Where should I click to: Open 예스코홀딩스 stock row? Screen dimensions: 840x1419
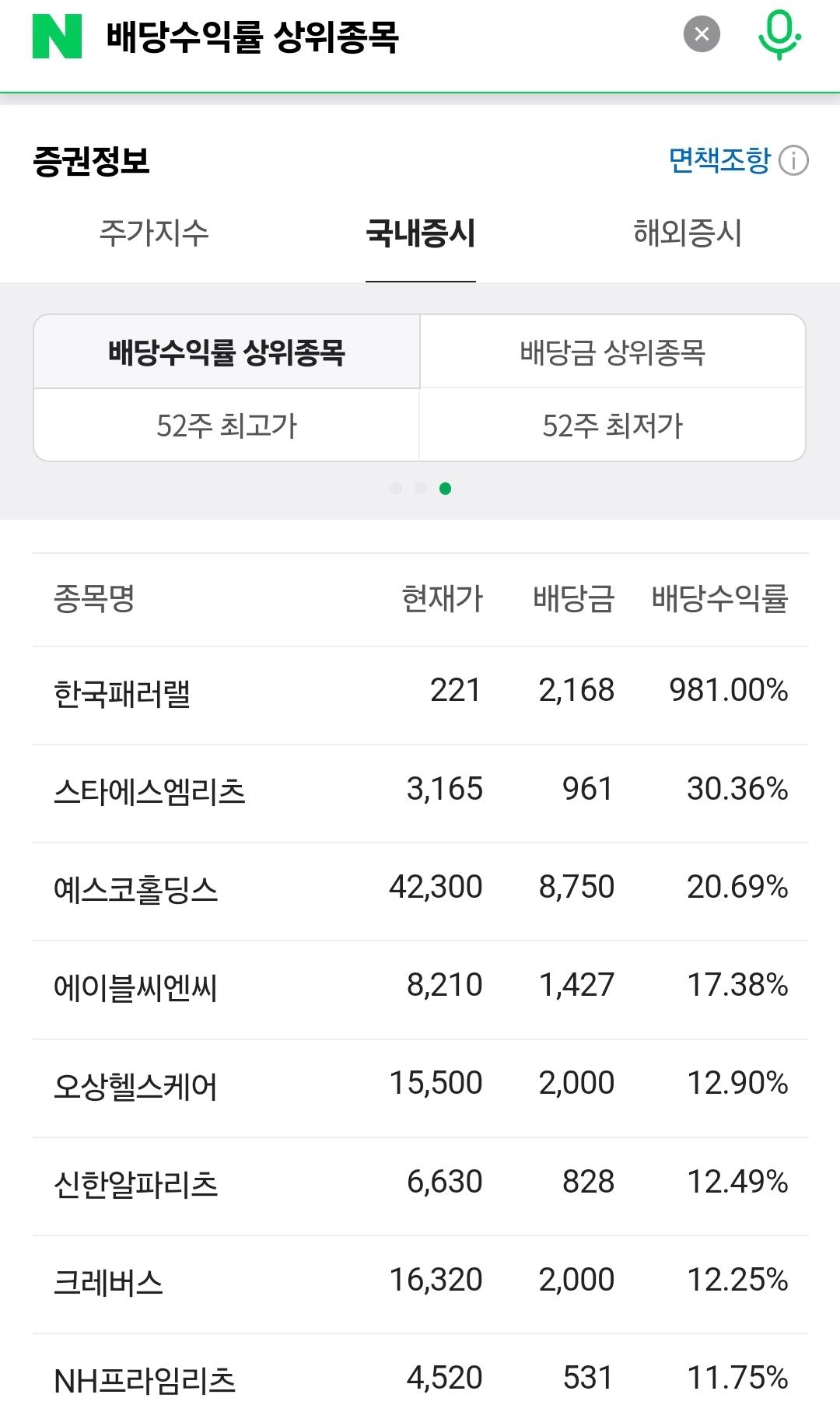pyautogui.click(x=421, y=892)
